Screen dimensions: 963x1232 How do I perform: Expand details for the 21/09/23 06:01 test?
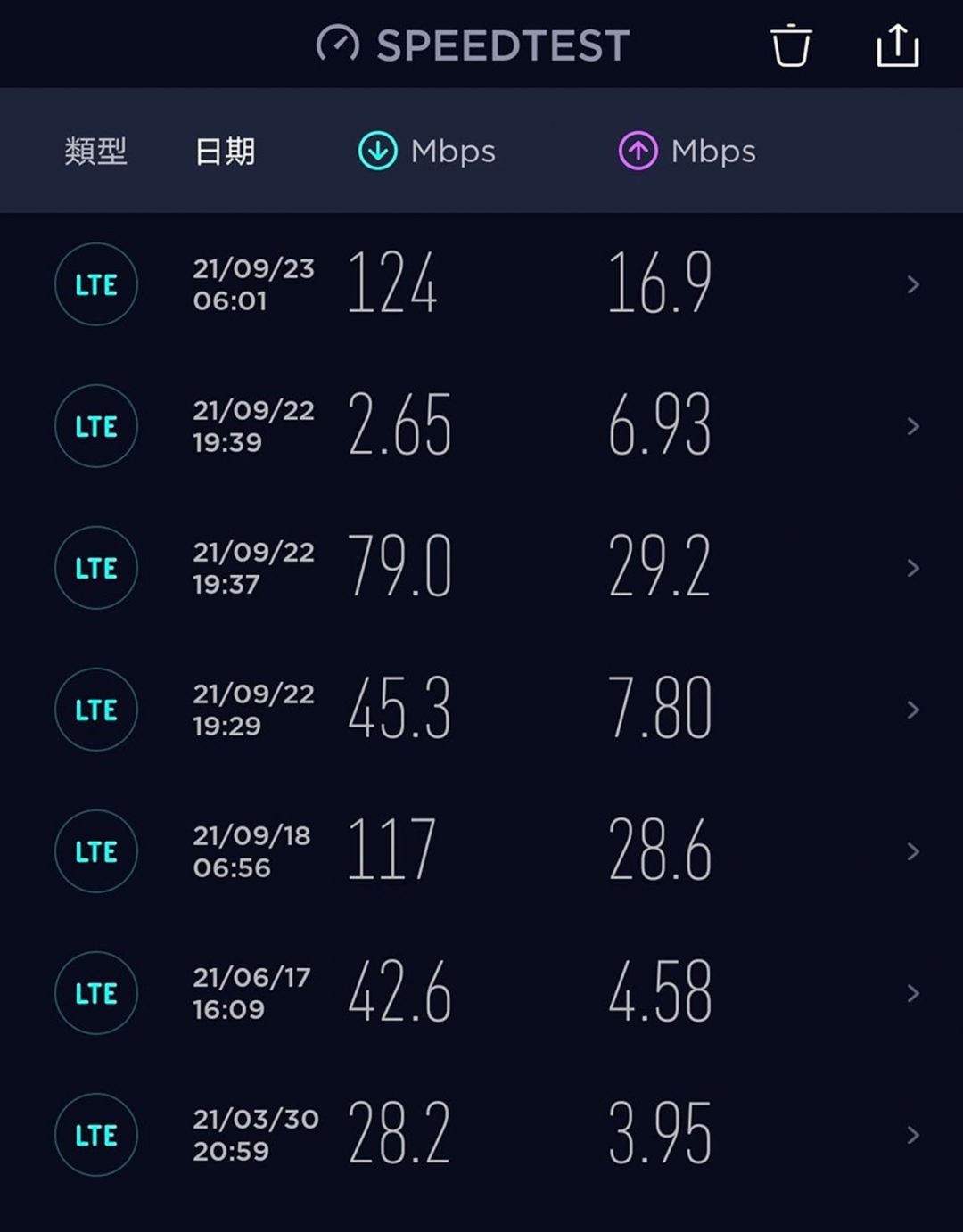(911, 284)
